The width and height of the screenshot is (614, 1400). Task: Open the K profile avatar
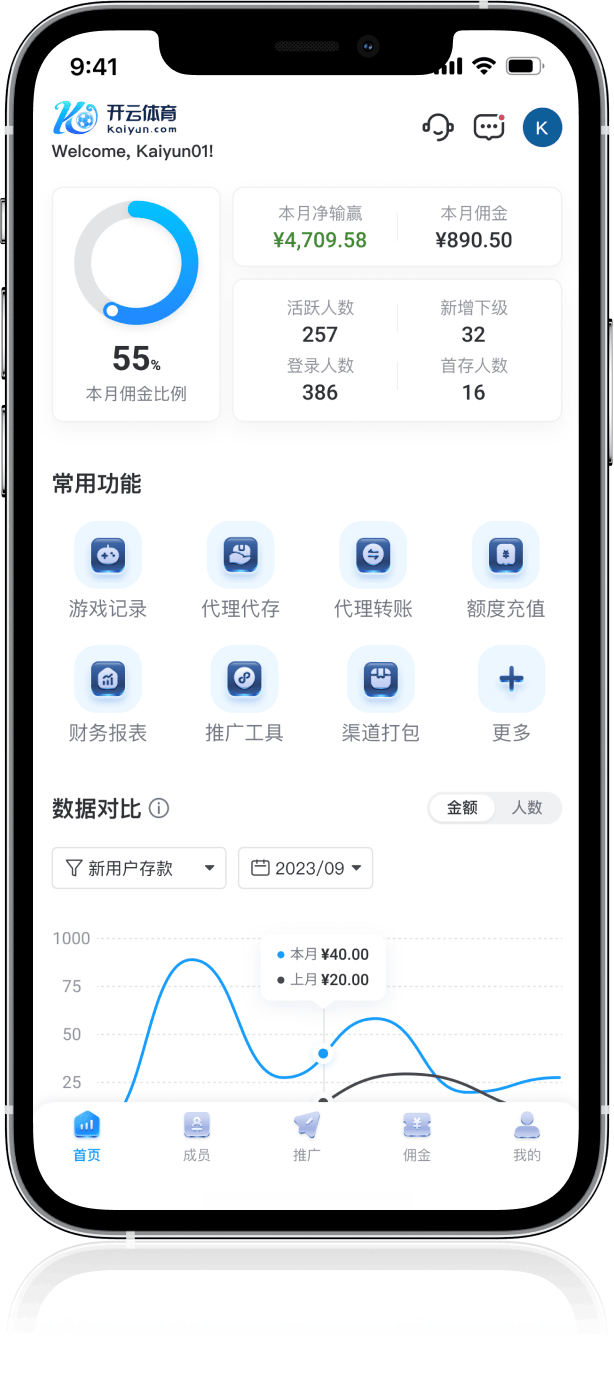point(542,128)
